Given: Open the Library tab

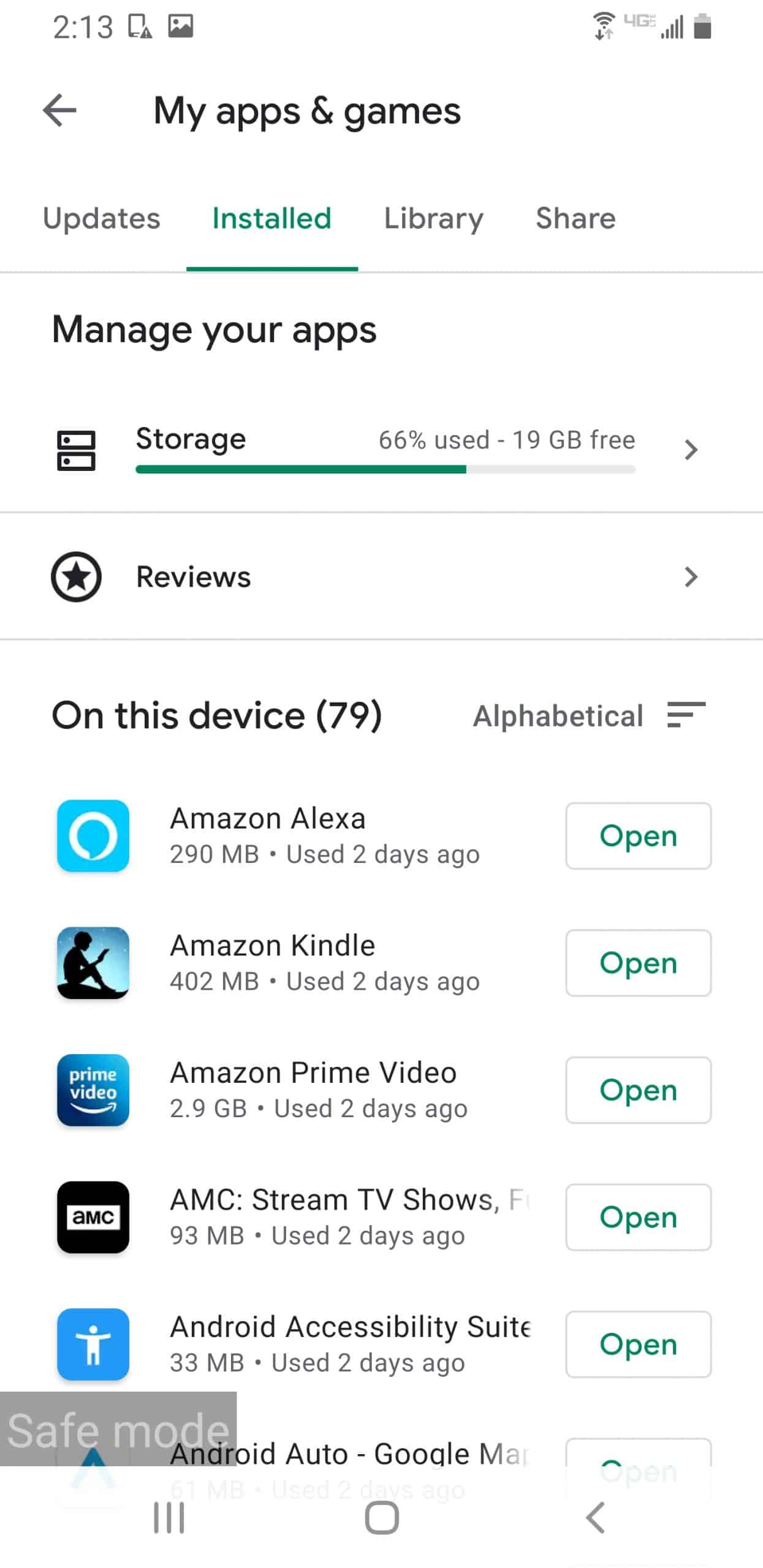Looking at the screenshot, I should 433,218.
